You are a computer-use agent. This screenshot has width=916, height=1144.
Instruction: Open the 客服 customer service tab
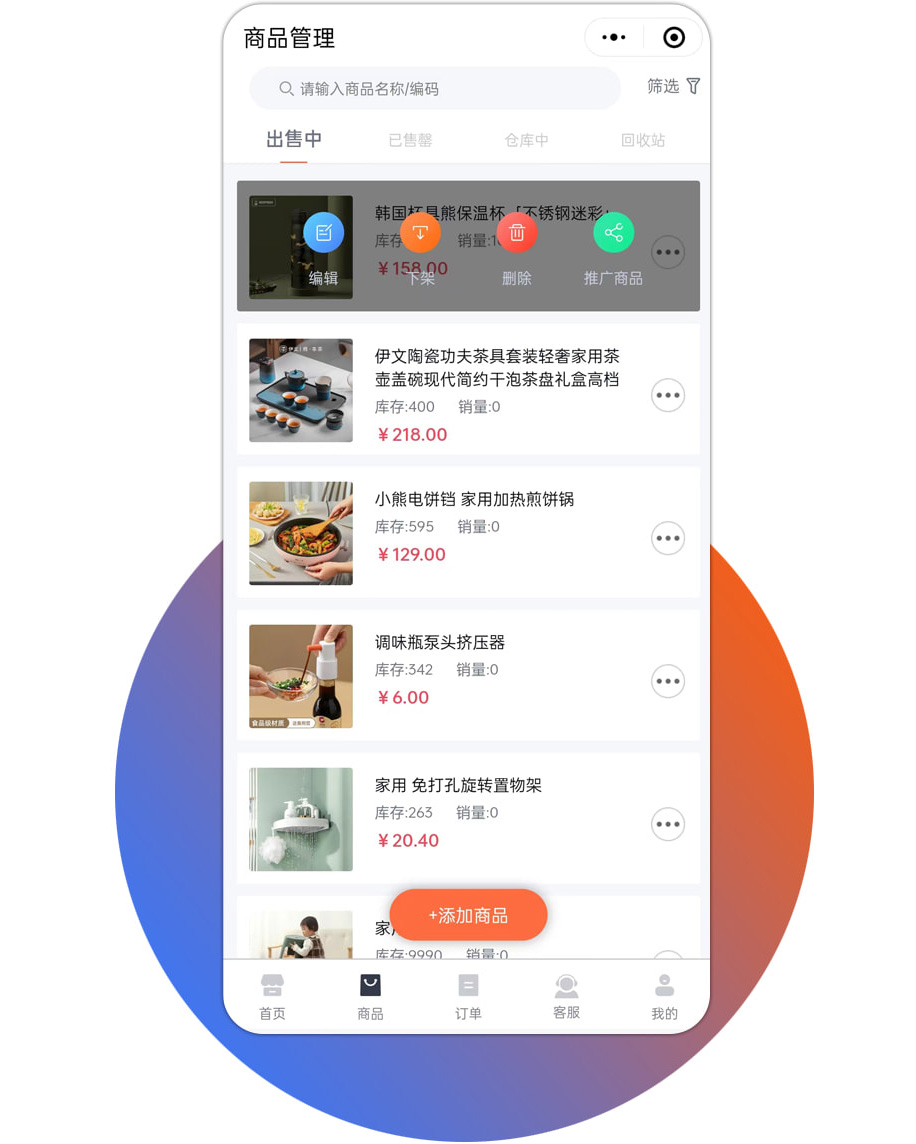point(566,997)
